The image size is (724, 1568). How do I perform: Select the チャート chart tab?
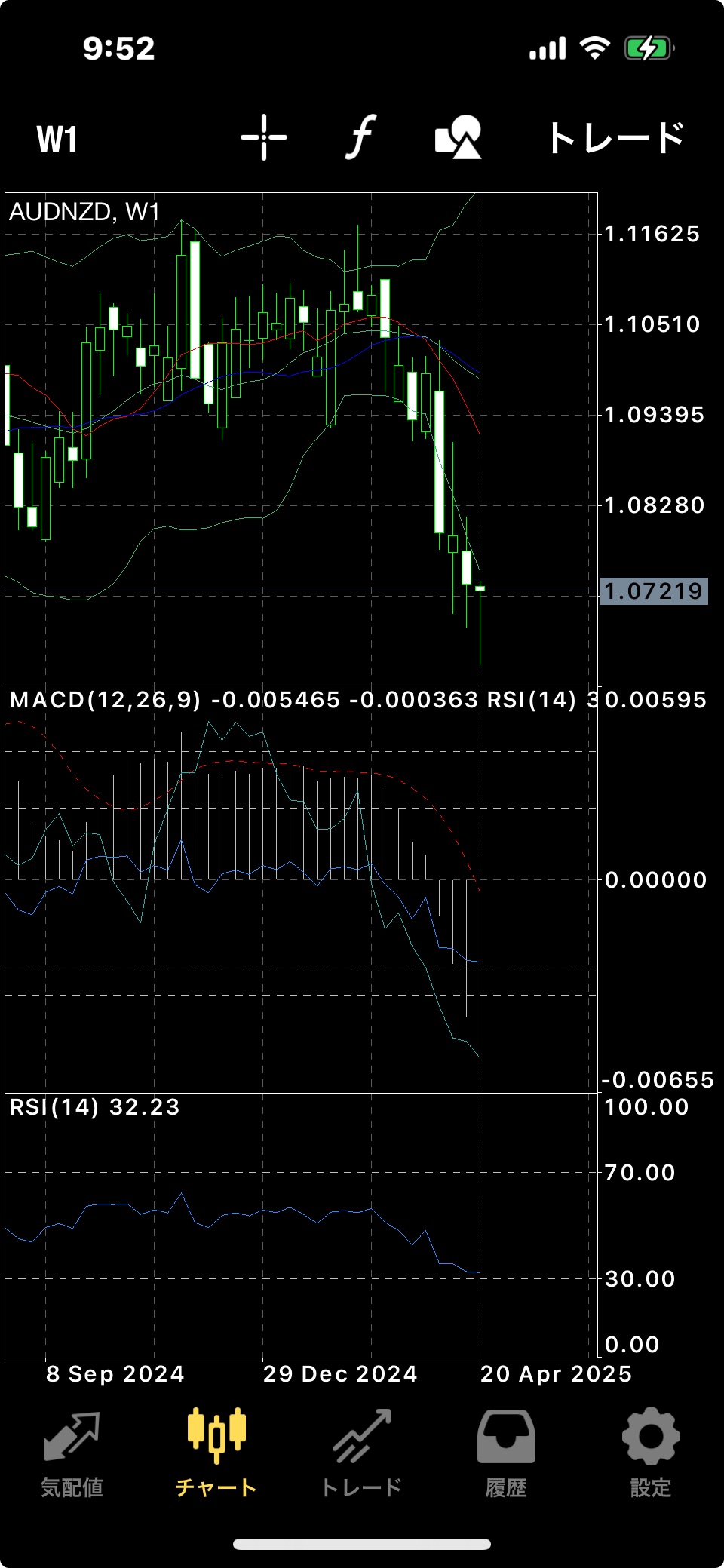(x=216, y=1453)
